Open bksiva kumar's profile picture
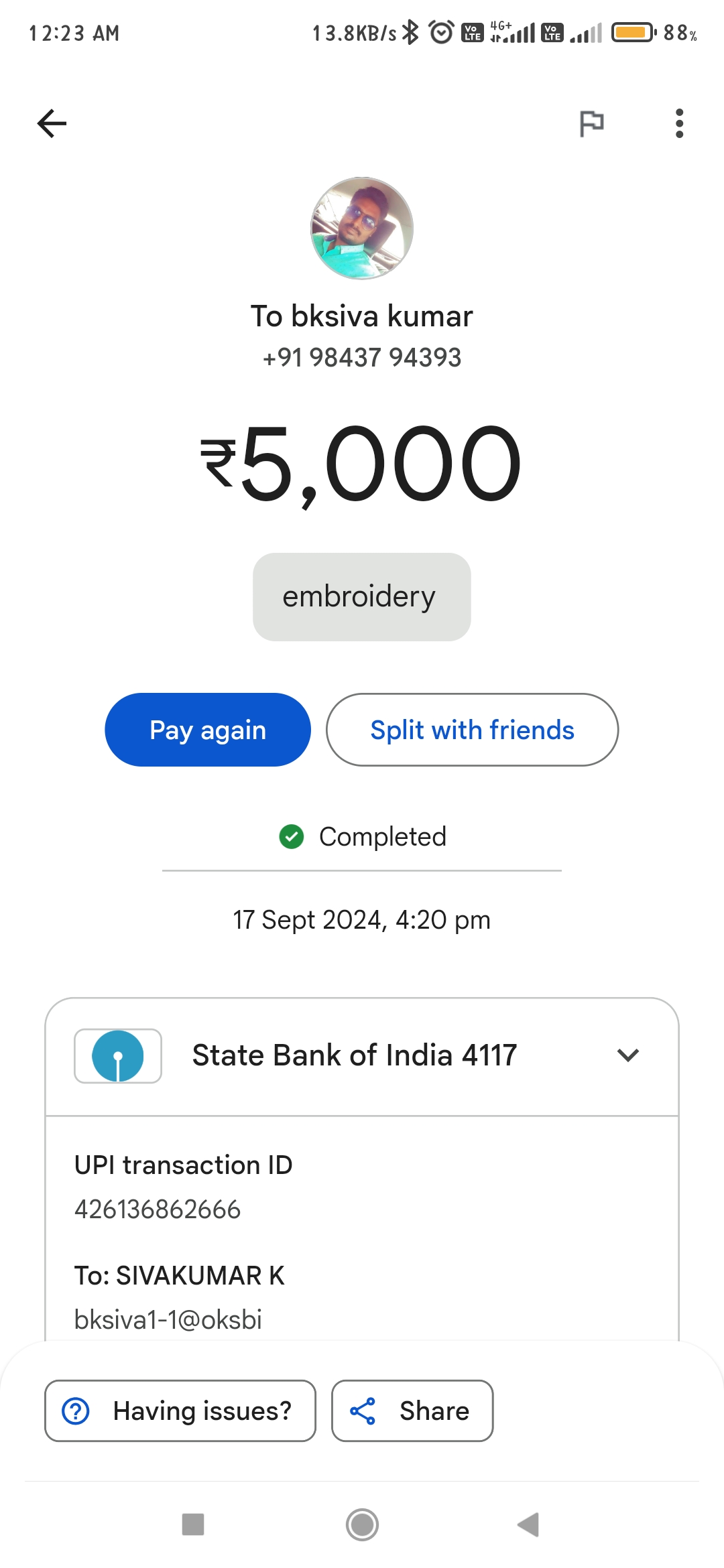Screen dimensions: 724x1568 (362, 228)
